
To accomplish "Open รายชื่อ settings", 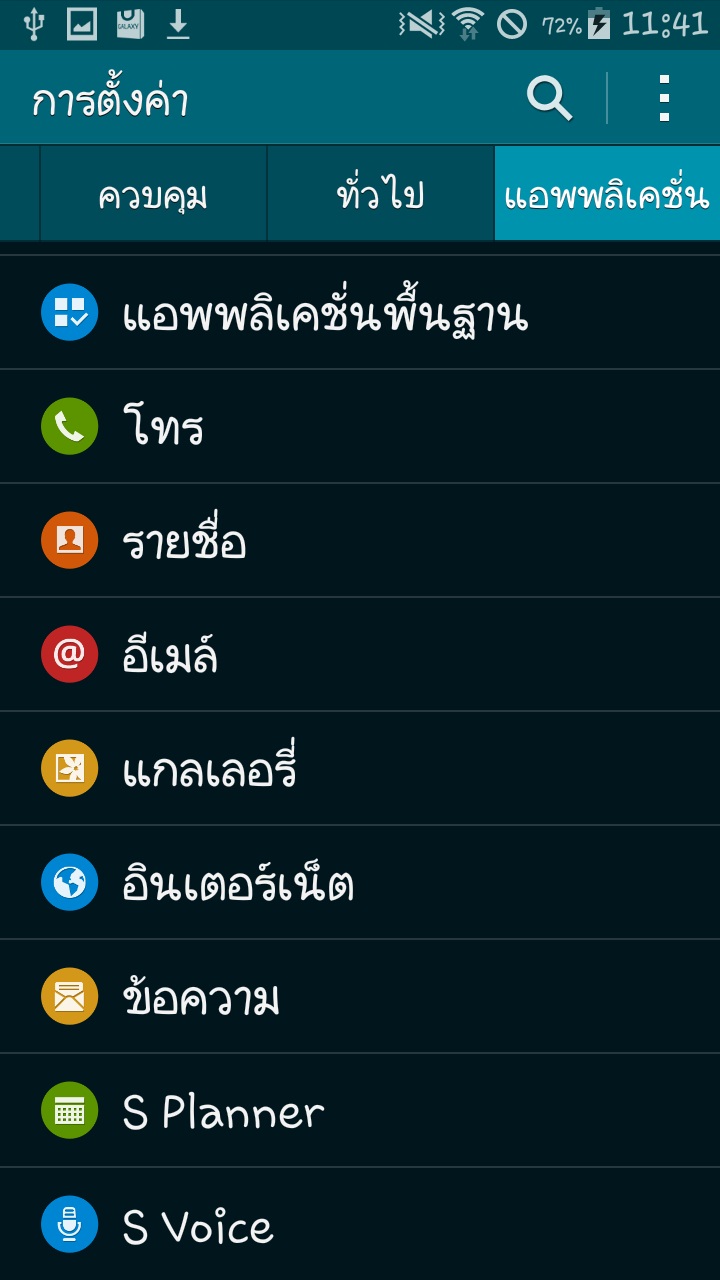I will (x=360, y=541).
